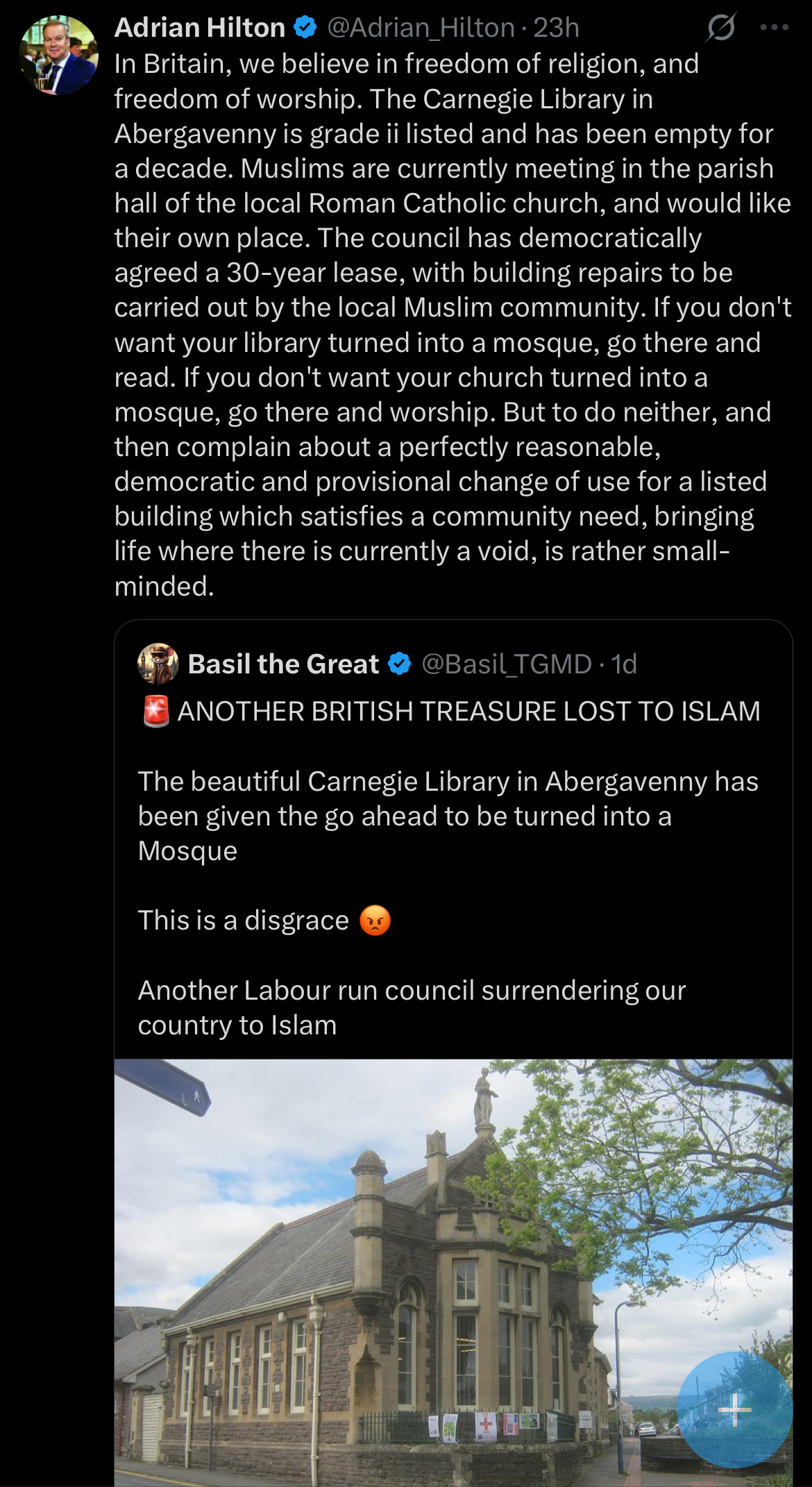Viewport: 812px width, 1487px height.
Task: Compose a new post with the plus button
Action: tap(734, 1409)
